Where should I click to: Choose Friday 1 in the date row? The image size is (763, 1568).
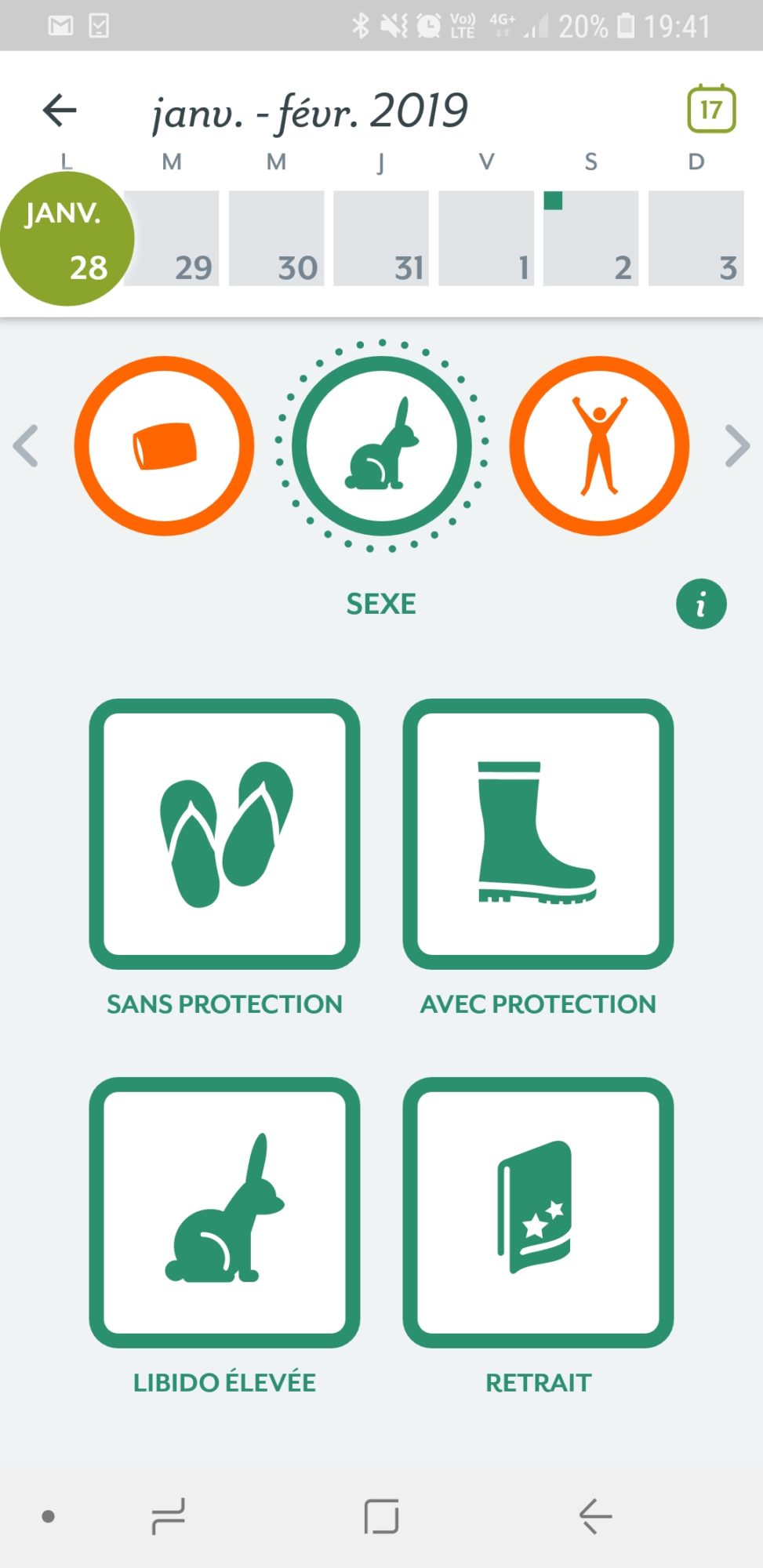(x=486, y=238)
